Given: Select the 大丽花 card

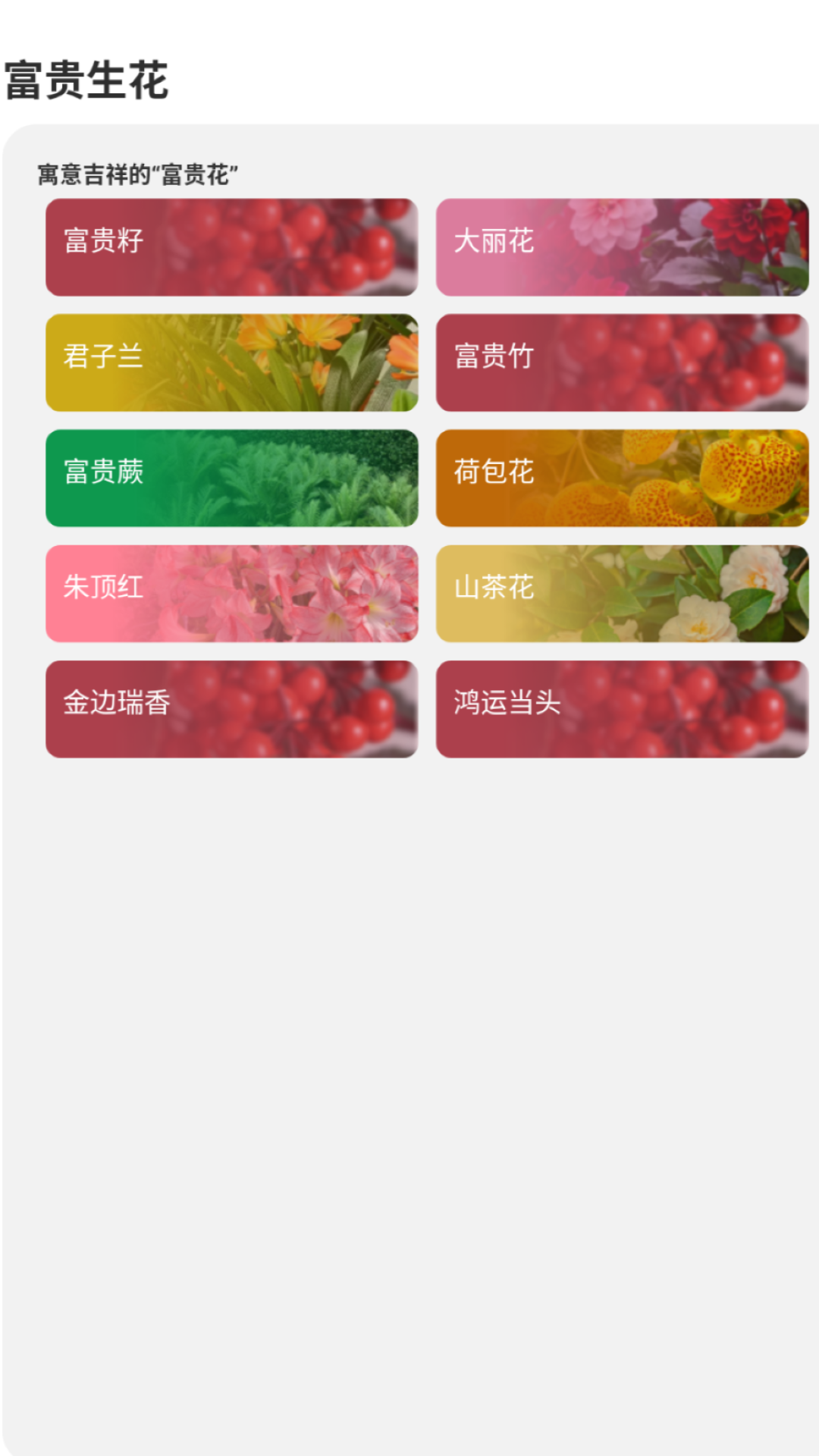Looking at the screenshot, I should (622, 247).
